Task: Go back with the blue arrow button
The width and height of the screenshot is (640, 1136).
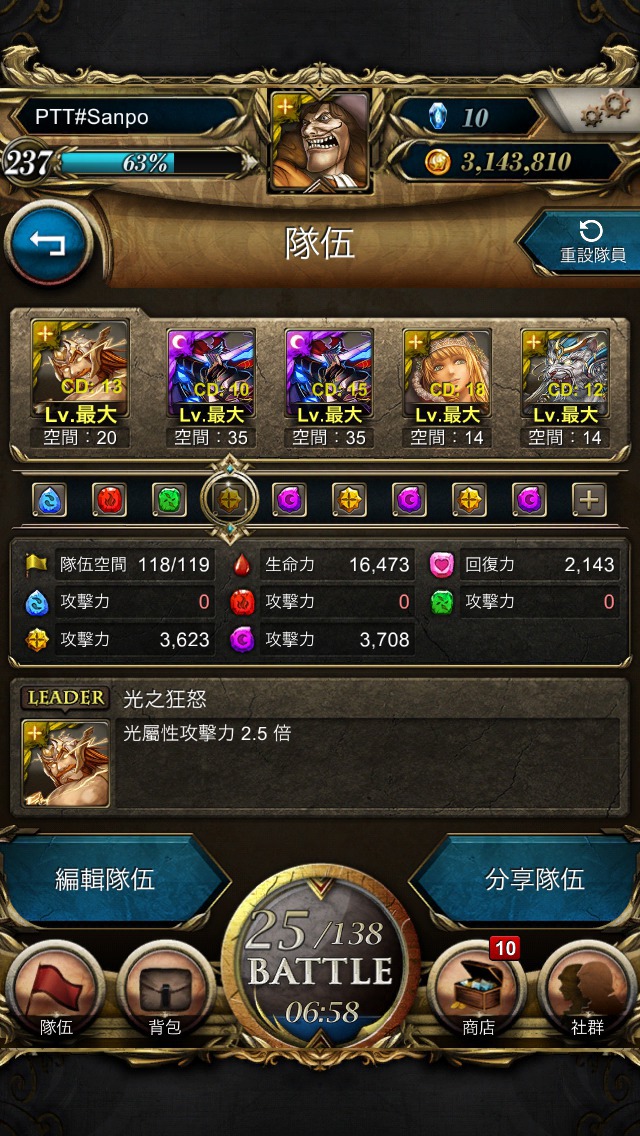Action: (x=48, y=244)
